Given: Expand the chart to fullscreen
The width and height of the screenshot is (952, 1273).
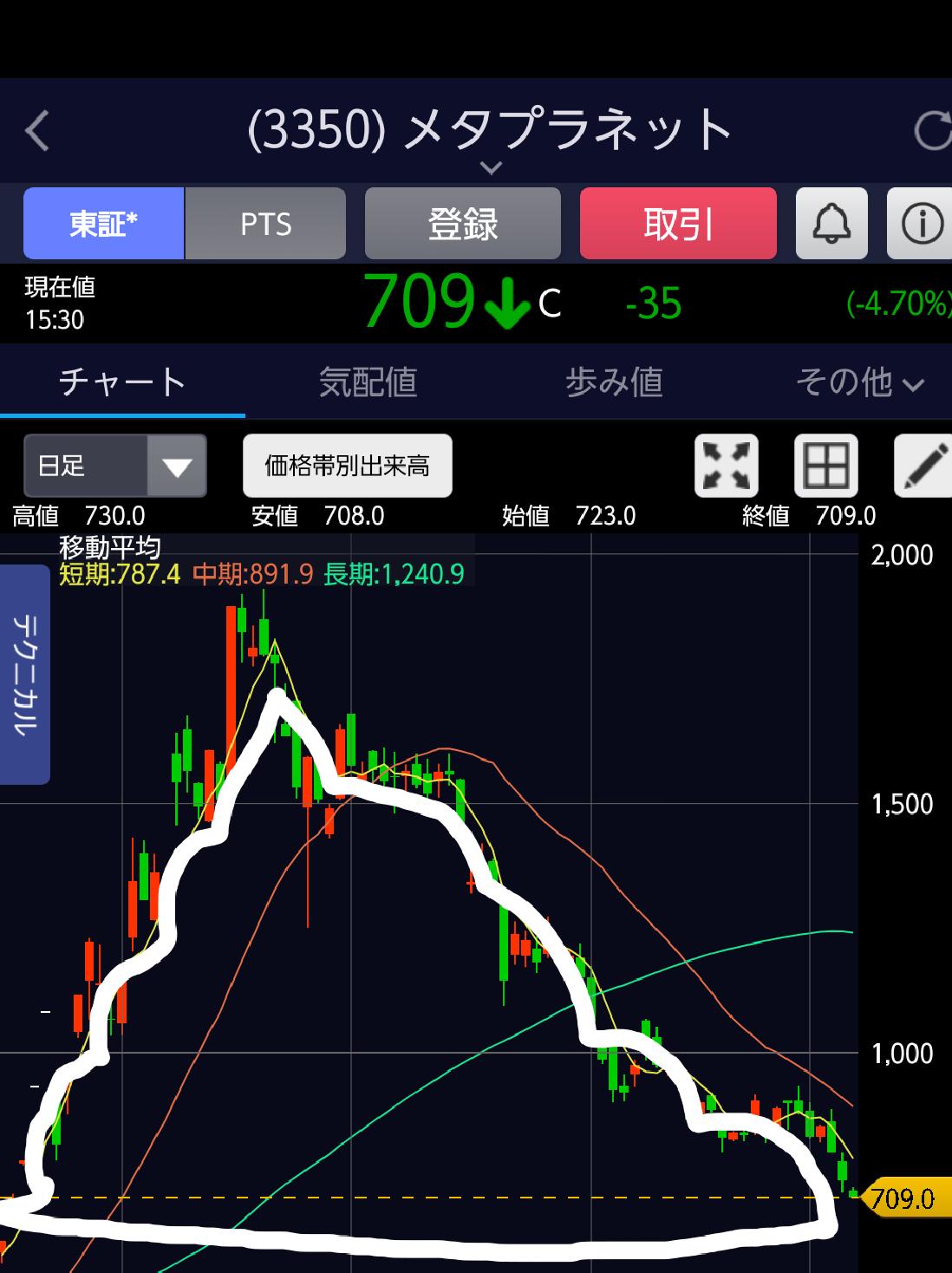Looking at the screenshot, I should tap(727, 466).
